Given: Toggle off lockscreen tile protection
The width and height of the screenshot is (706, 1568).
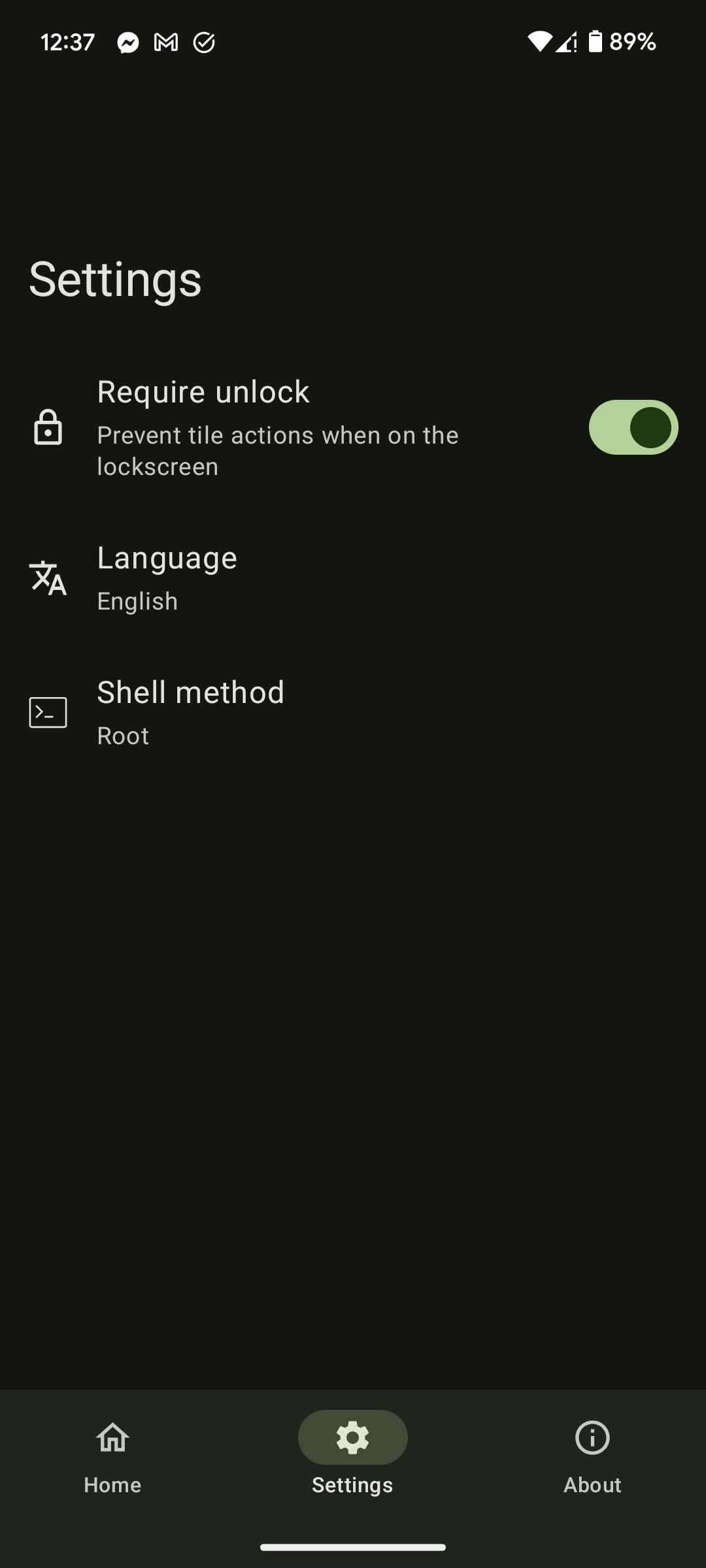Looking at the screenshot, I should [x=631, y=427].
